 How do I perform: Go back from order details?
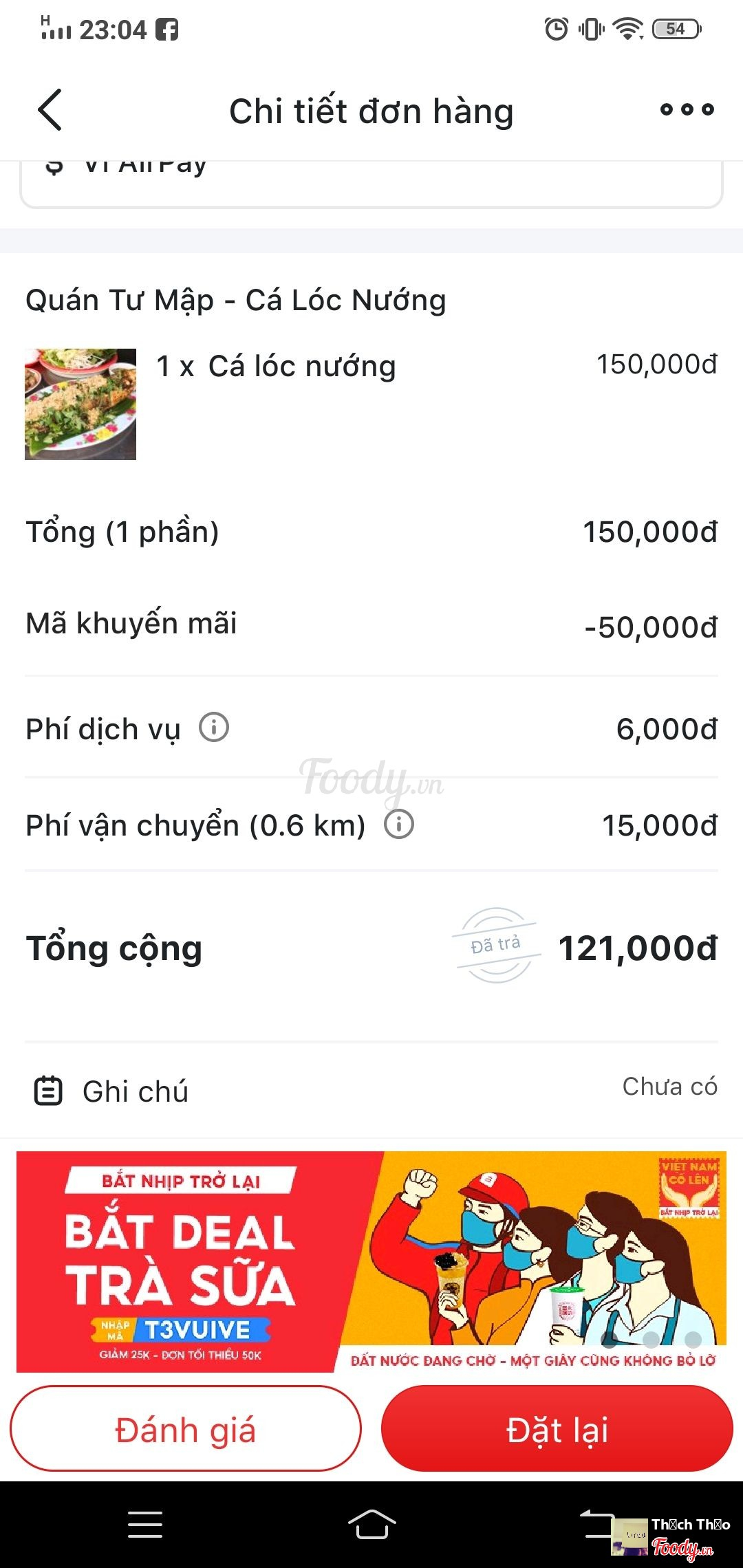tap(50, 110)
